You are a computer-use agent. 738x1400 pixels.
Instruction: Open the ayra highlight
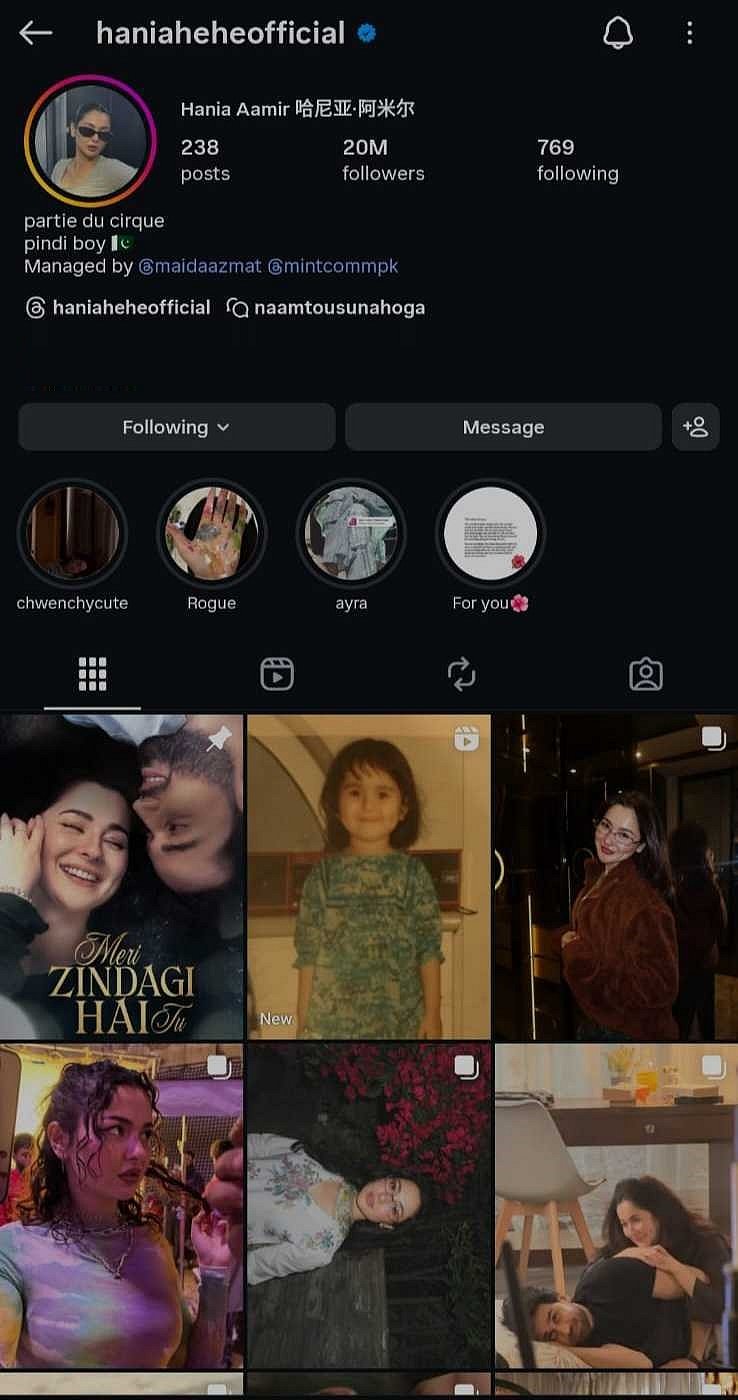click(351, 534)
